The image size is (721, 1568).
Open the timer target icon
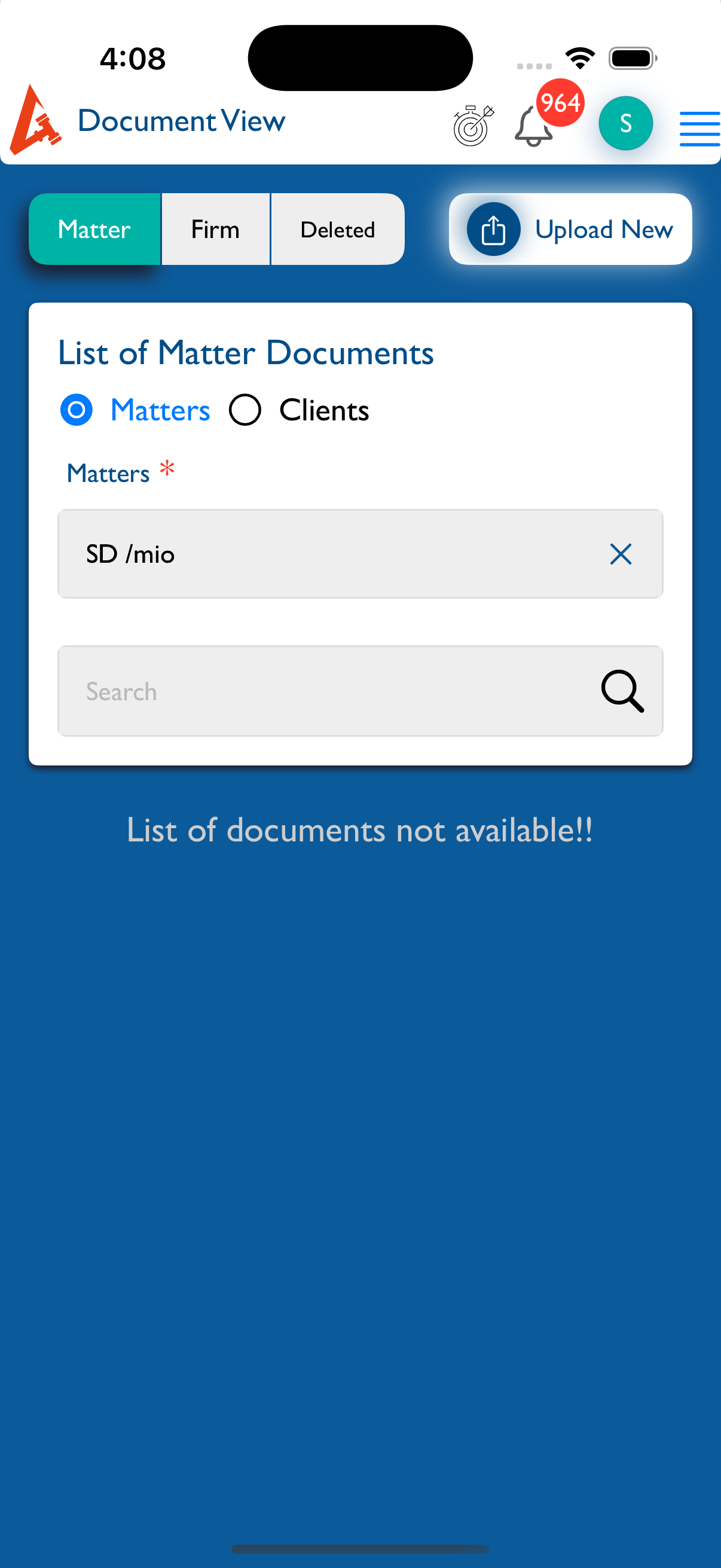tap(473, 126)
